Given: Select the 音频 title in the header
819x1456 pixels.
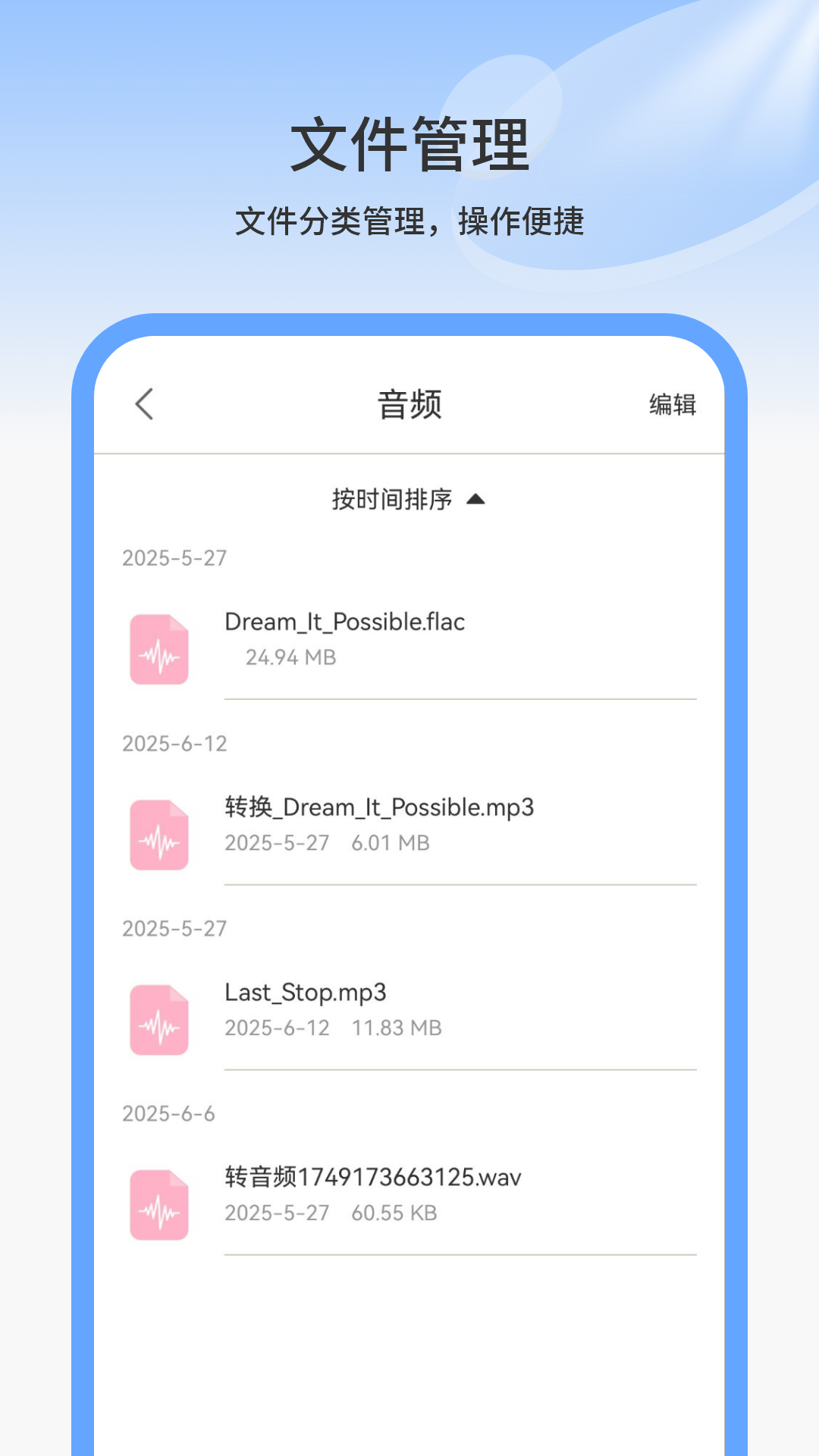Looking at the screenshot, I should tap(409, 404).
